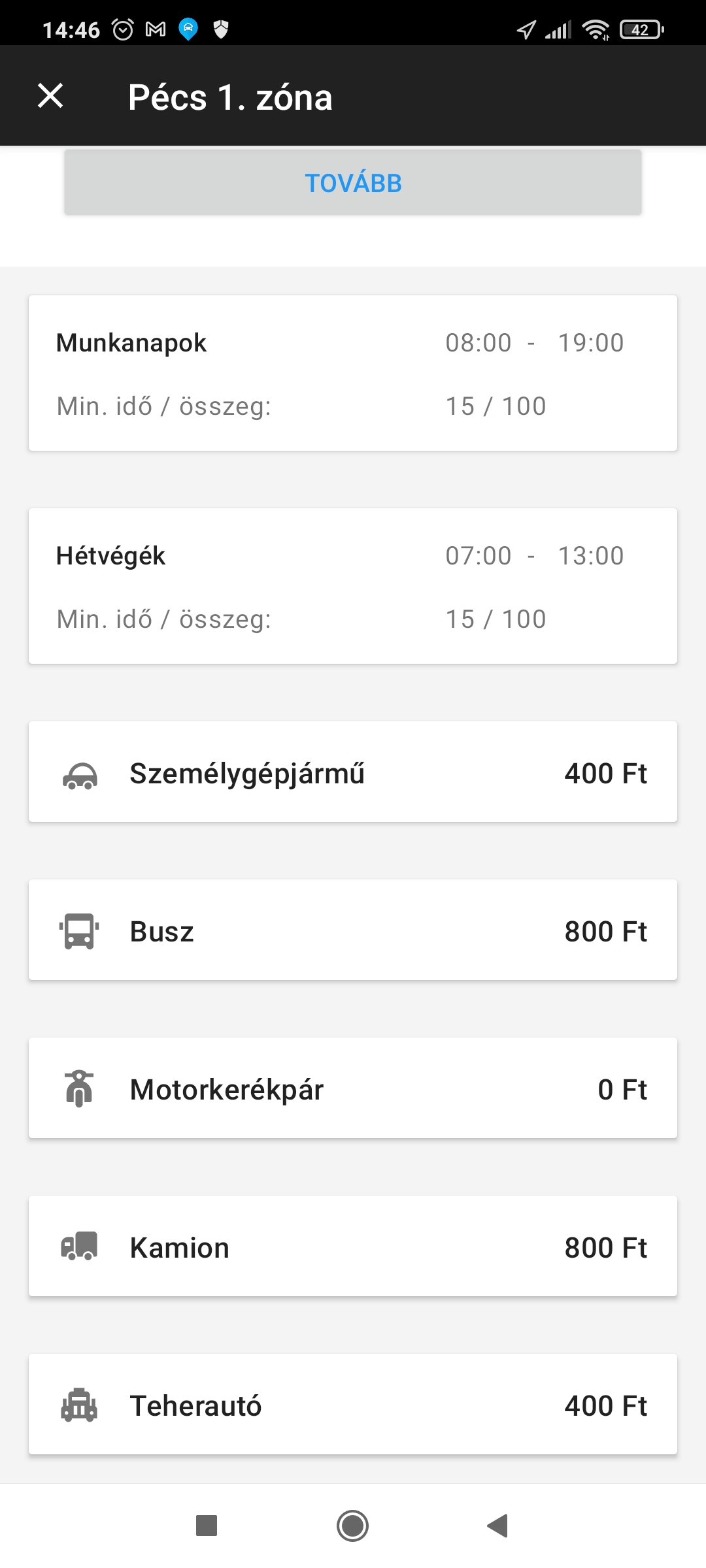
Task: Go to the system home screen
Action: tap(353, 1526)
